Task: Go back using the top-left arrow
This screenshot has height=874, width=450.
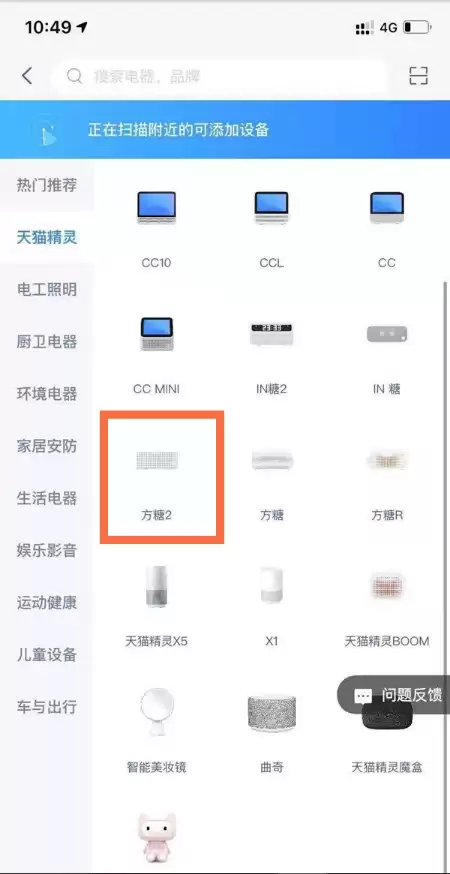Action: (27, 76)
